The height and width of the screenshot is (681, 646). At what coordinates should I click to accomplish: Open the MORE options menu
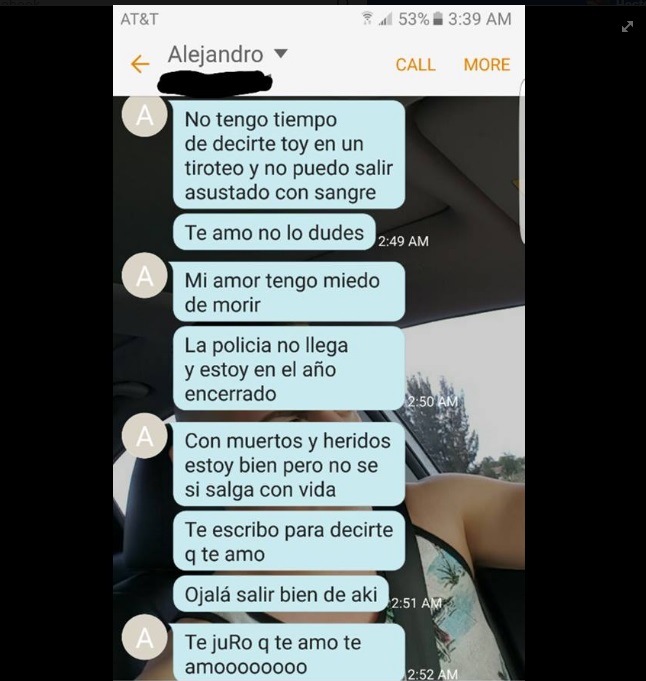[x=487, y=64]
